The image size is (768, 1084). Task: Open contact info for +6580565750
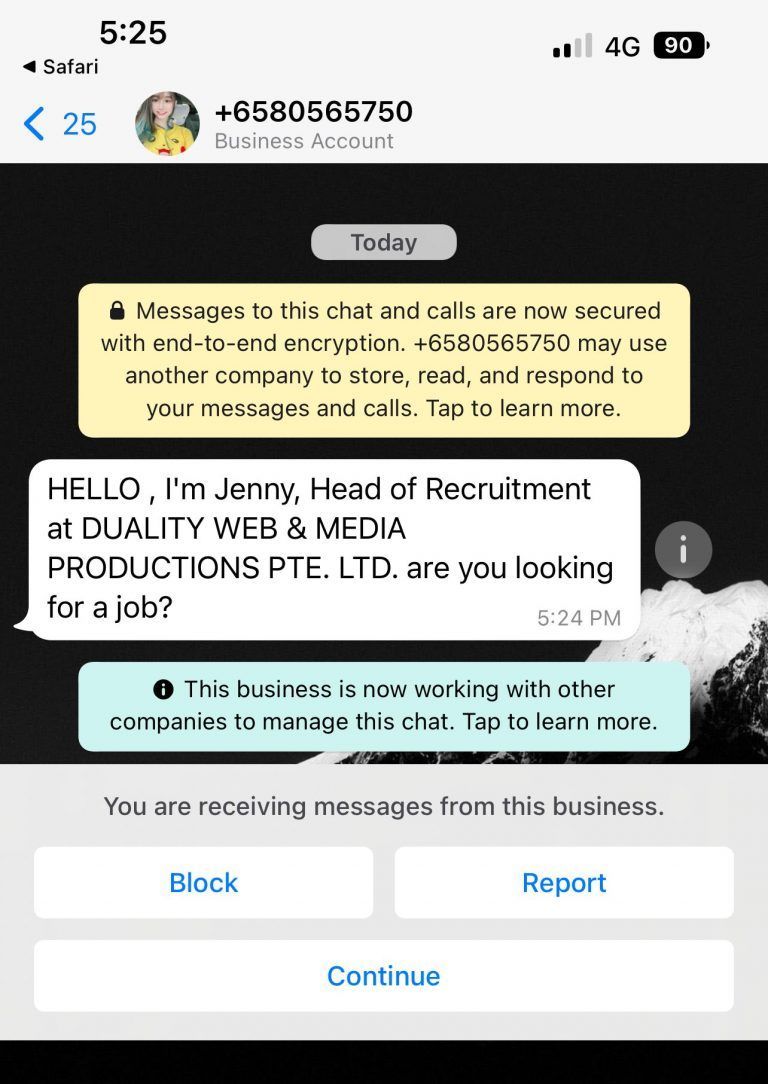(313, 123)
